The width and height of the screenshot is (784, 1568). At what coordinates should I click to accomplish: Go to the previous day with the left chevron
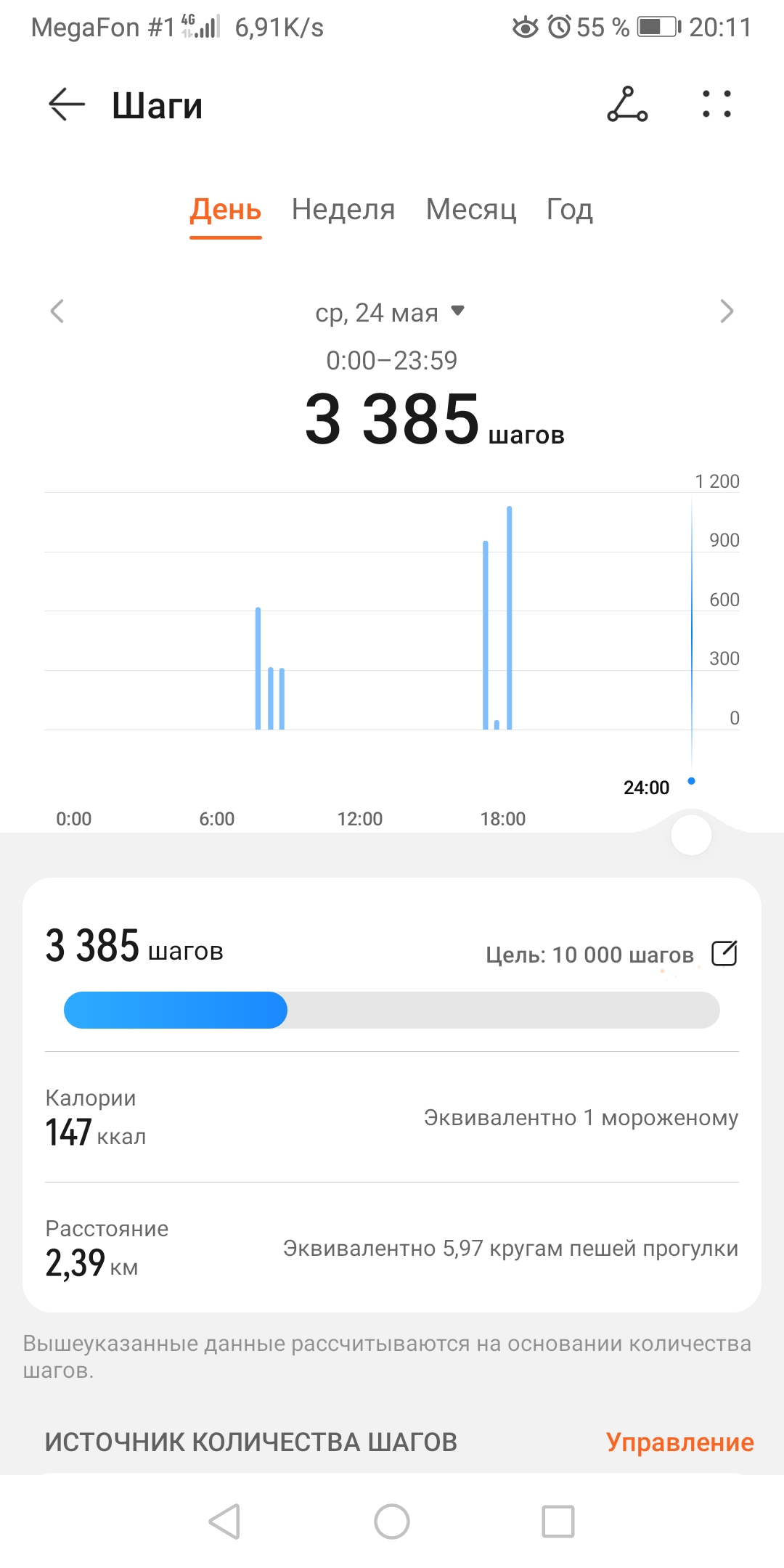point(57,311)
